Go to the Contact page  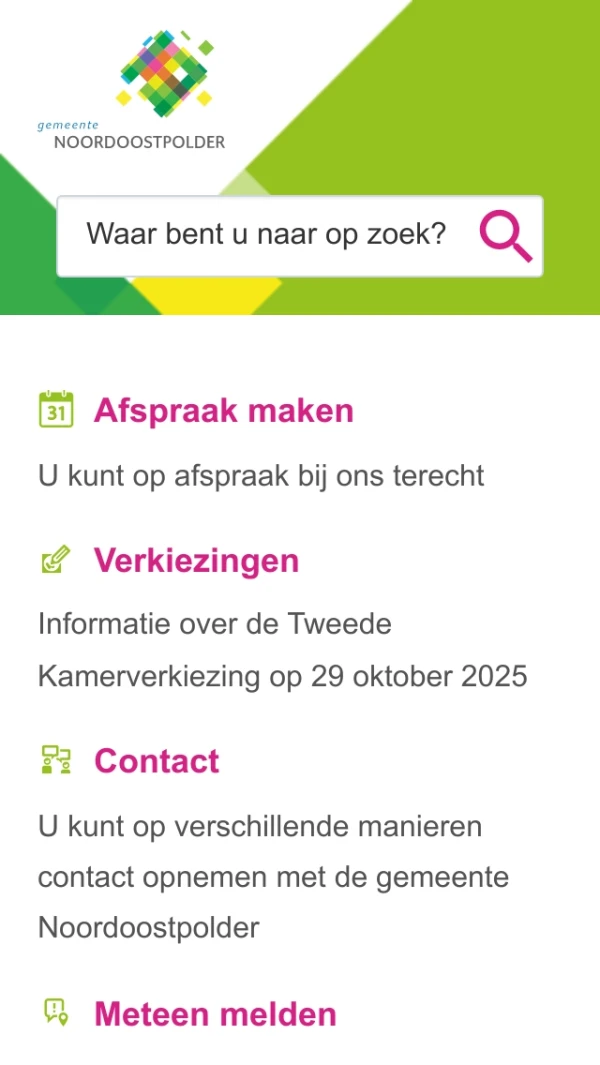(156, 761)
